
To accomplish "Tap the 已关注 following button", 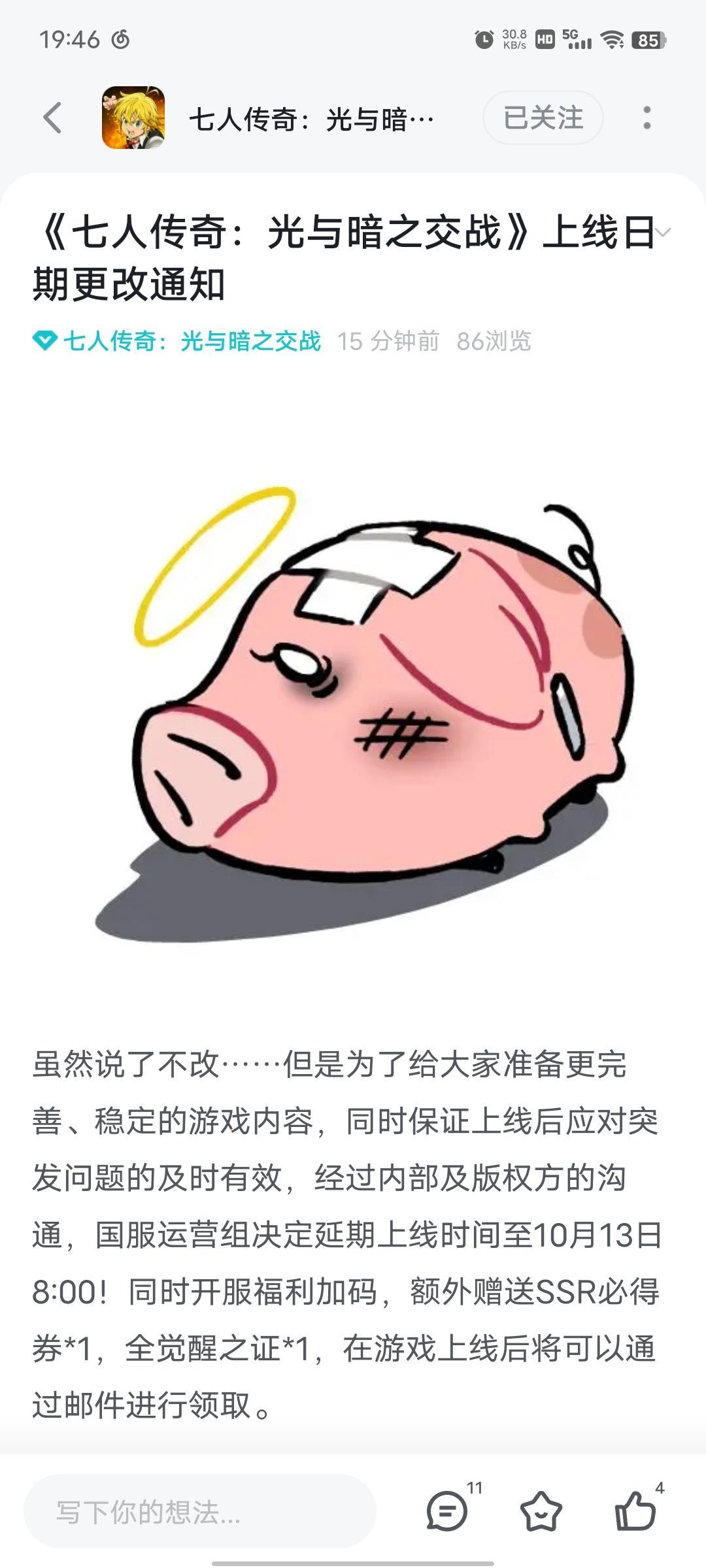I will pyautogui.click(x=543, y=118).
